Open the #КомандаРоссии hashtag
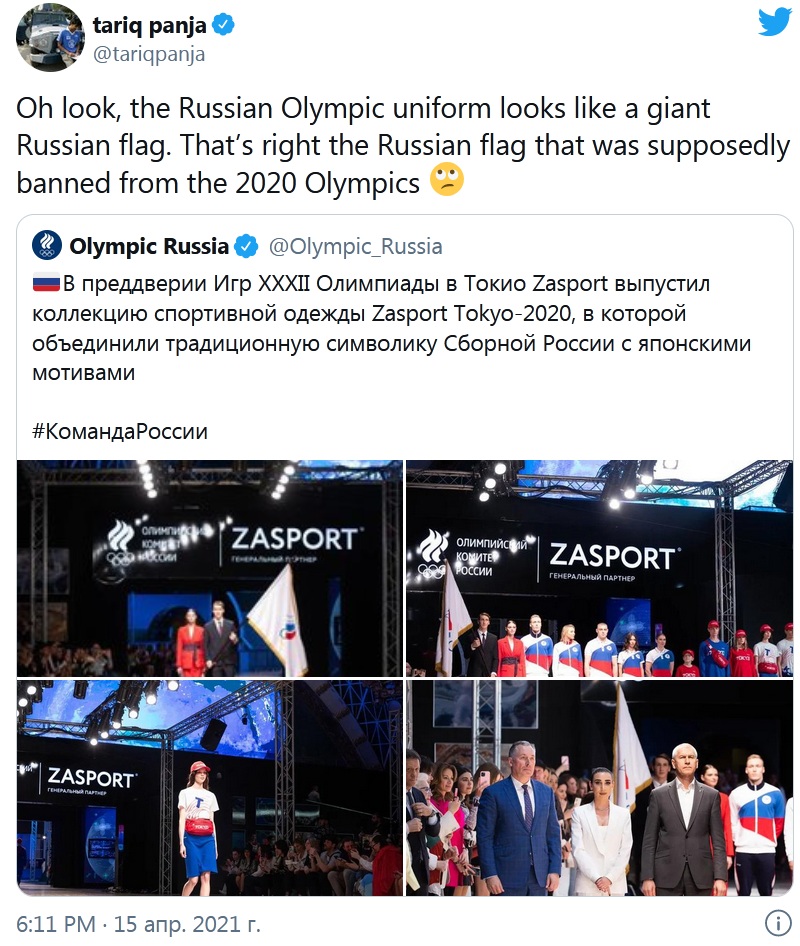This screenshot has height=946, width=800. [120, 431]
